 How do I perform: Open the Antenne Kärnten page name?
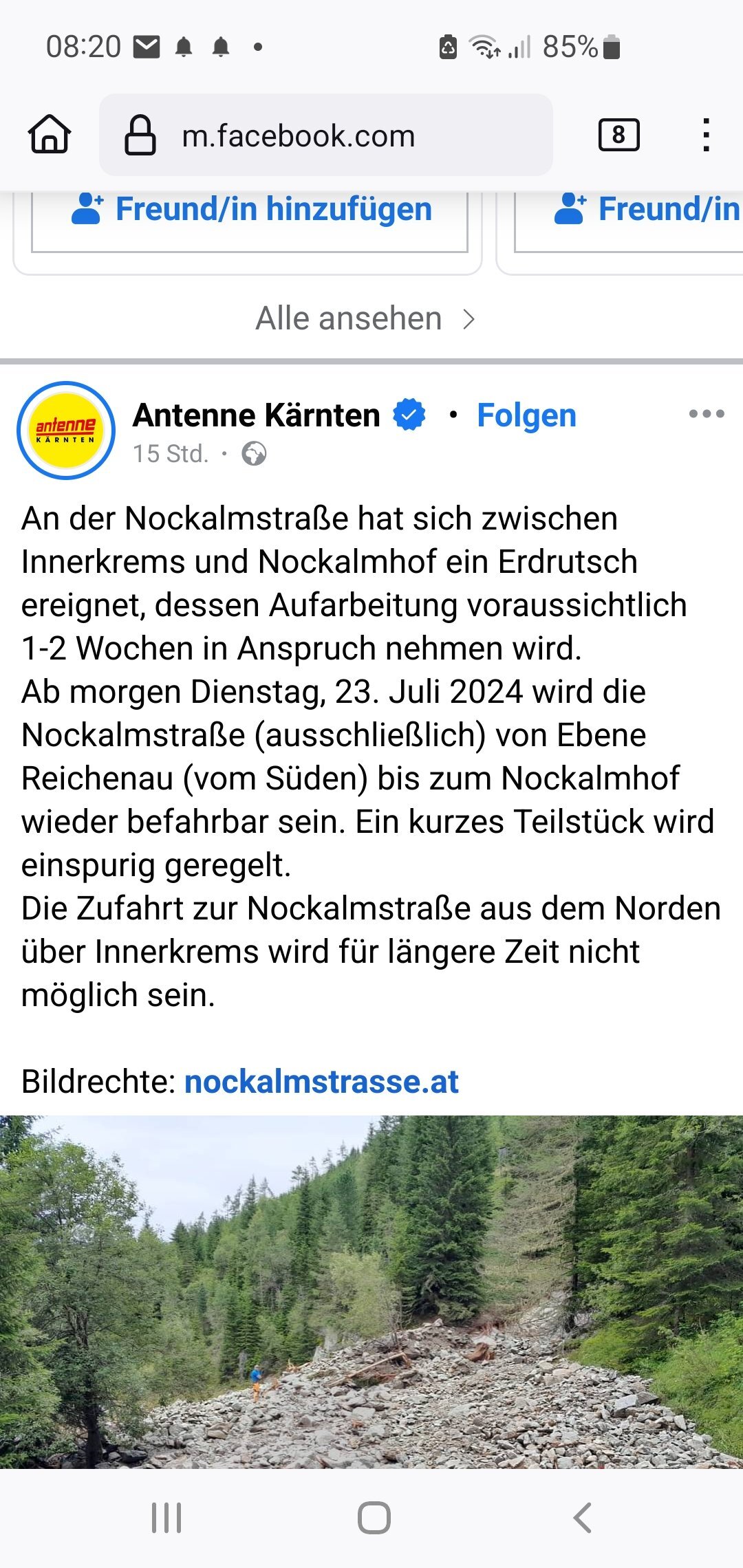257,415
